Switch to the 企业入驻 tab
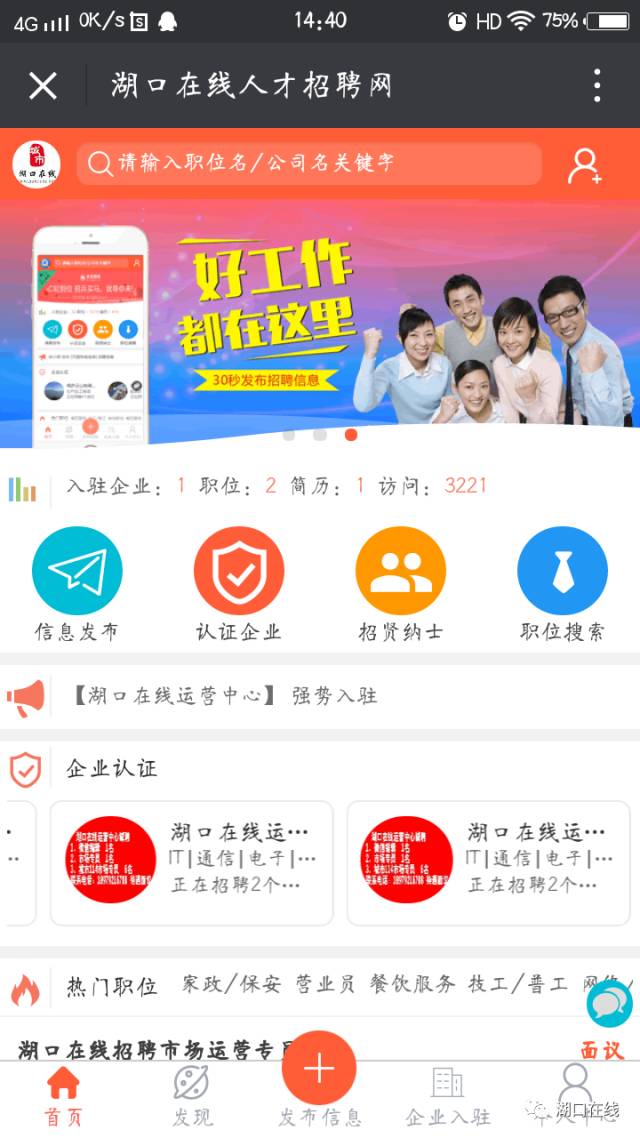640x1138 pixels. [x=447, y=1095]
